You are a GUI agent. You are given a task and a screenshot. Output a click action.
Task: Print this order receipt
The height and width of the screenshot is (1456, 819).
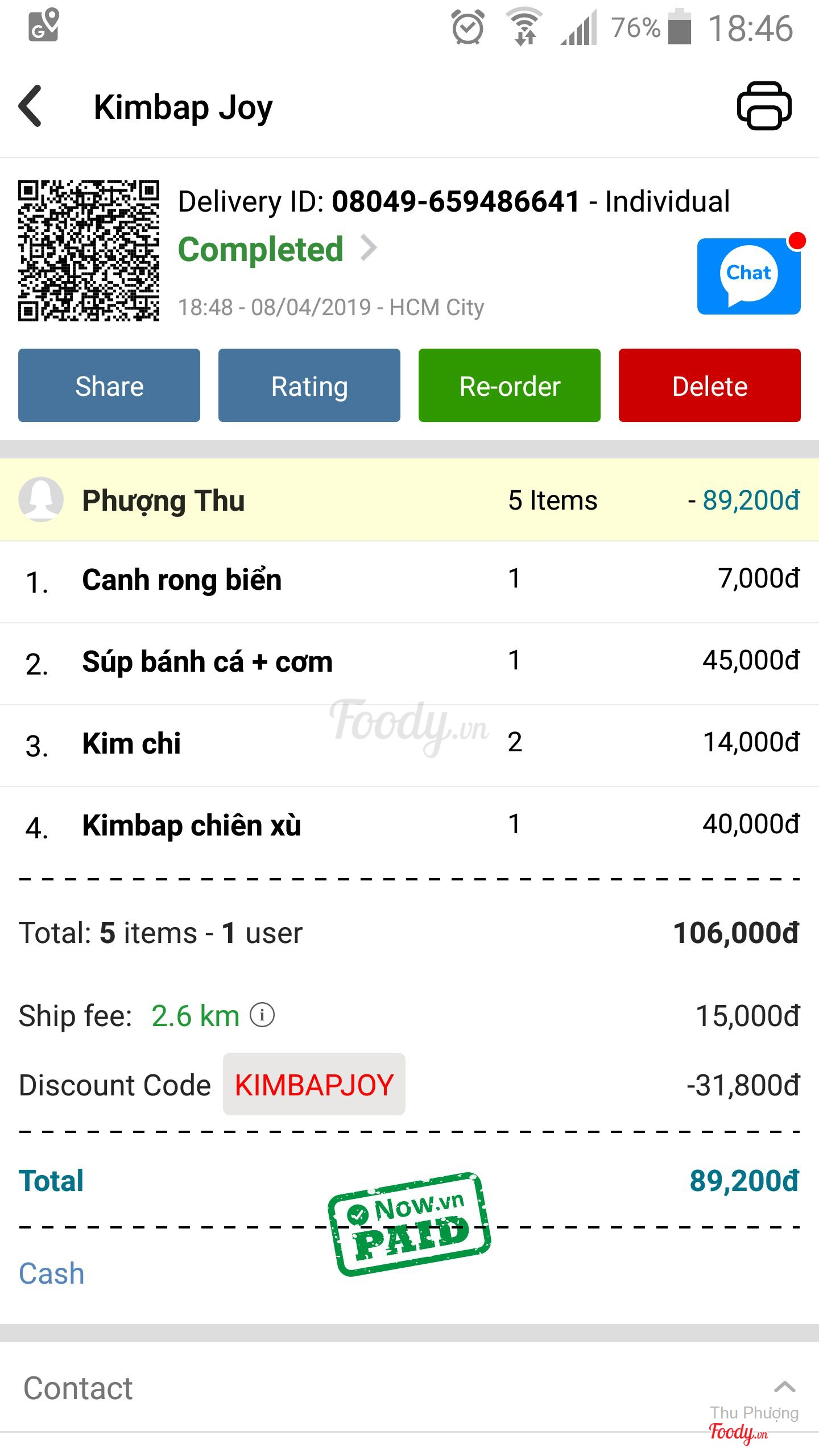click(x=764, y=106)
